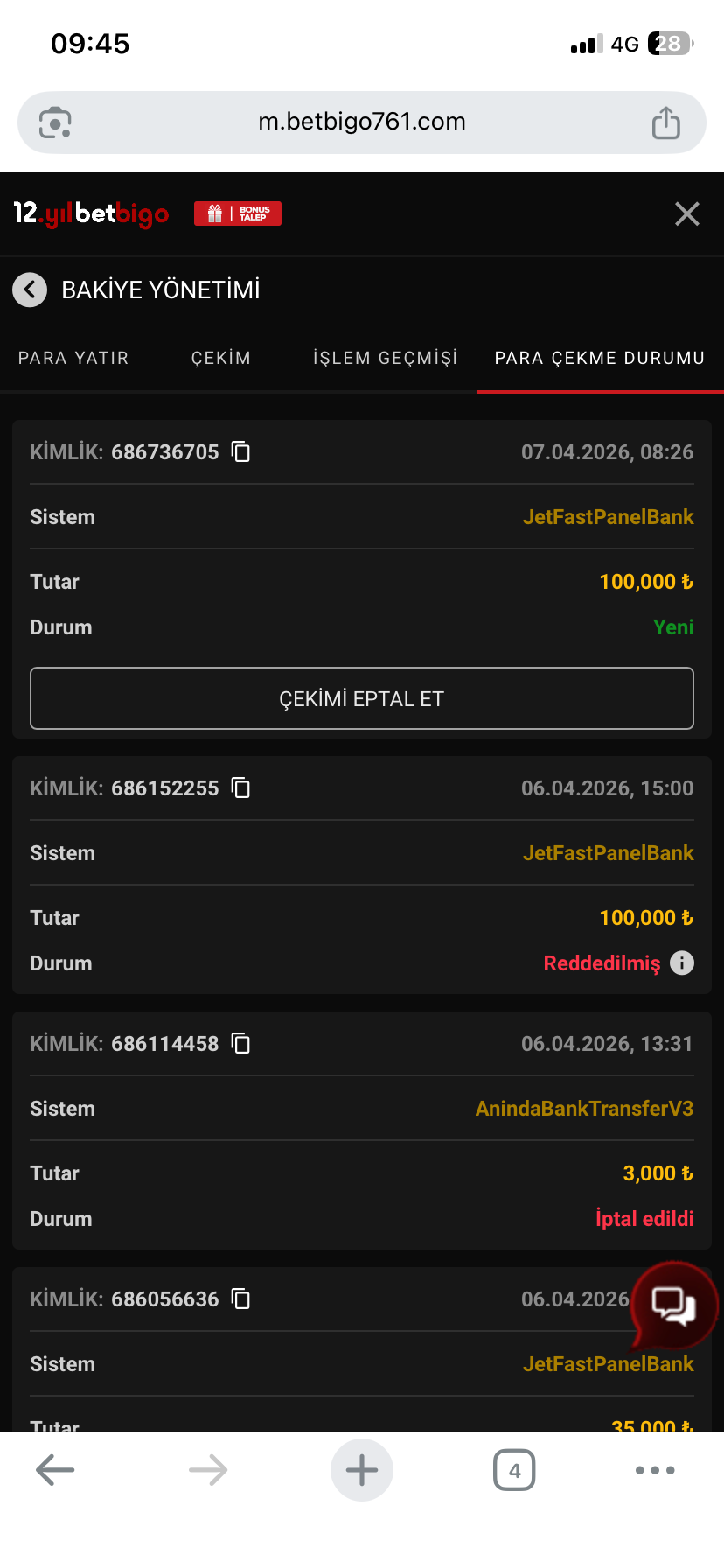Viewport: 724px width, 1568px height.
Task: Select the Para Çekme Durumu tab
Action: 600,358
